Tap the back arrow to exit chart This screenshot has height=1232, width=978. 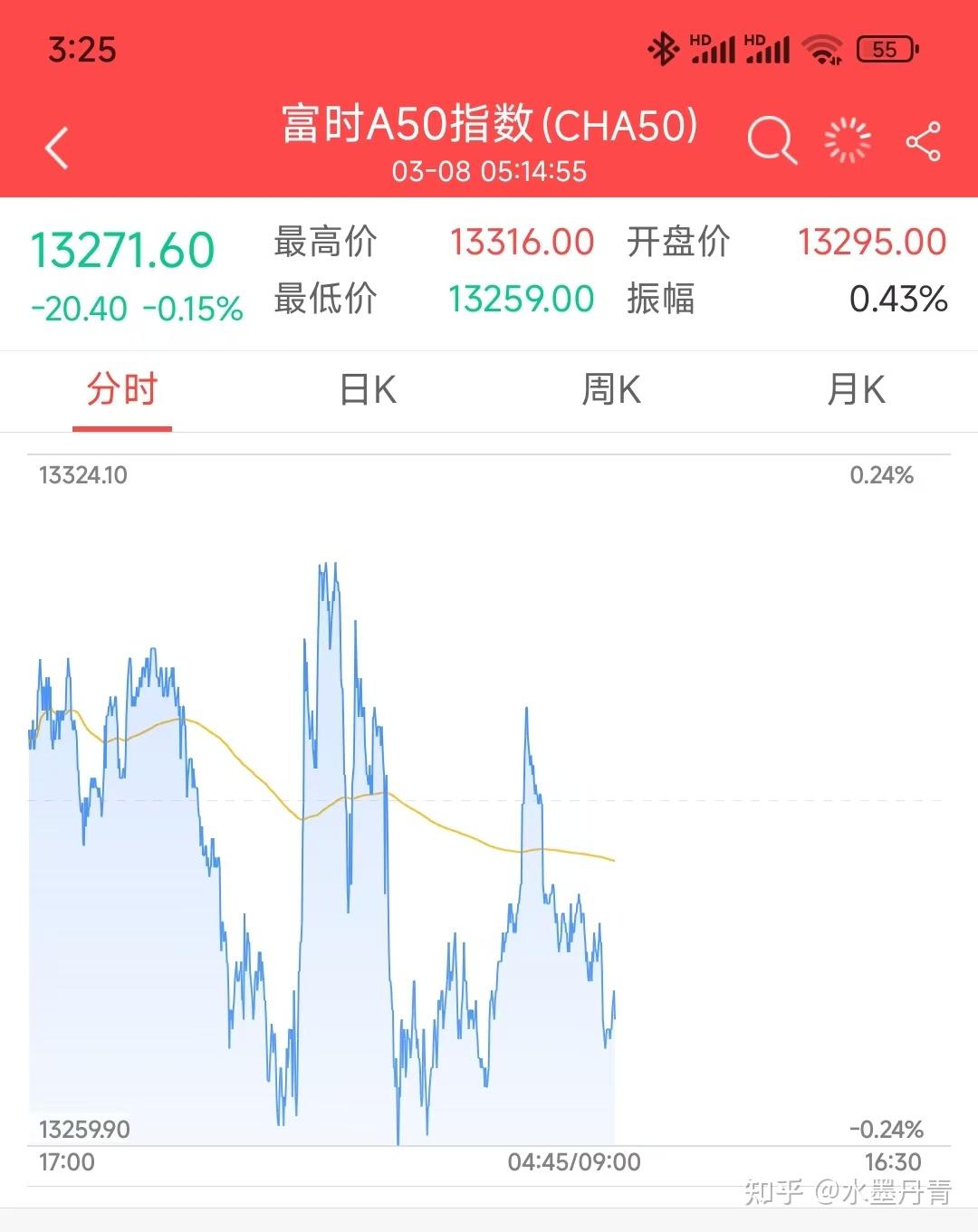pyautogui.click(x=57, y=148)
